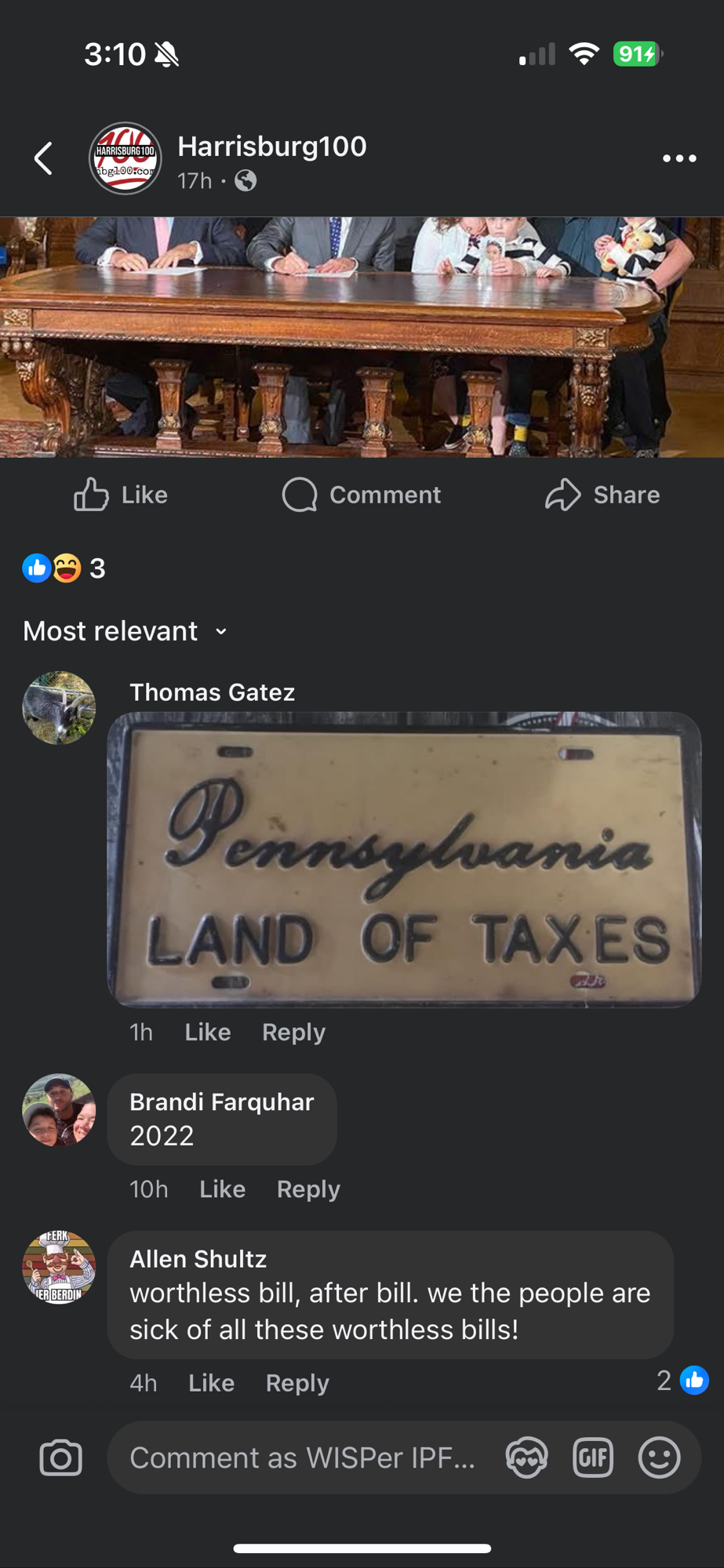724x1568 pixels.
Task: Go back using the back arrow
Action: 44,158
